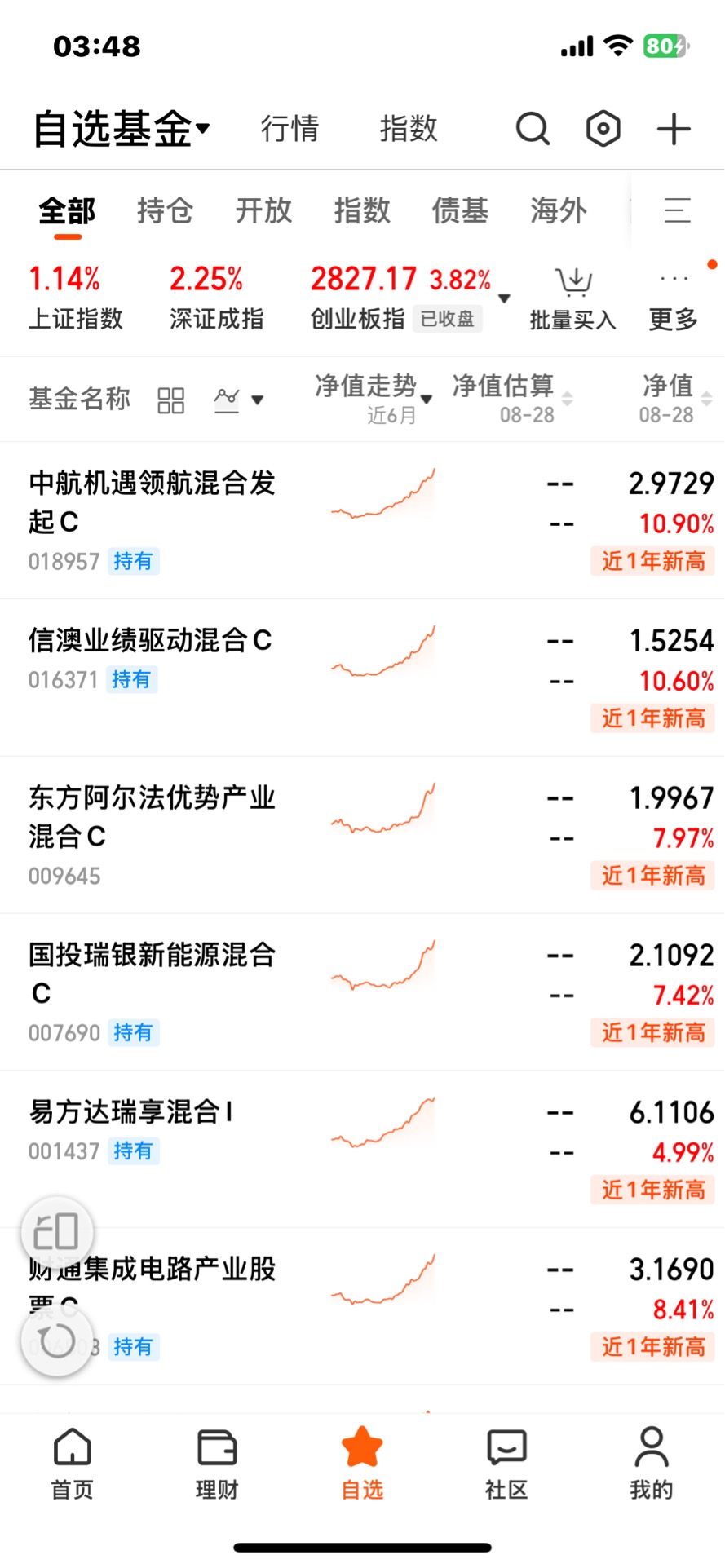The width and height of the screenshot is (725, 1568).
Task: Open the hexagon settings icon
Action: point(603,129)
